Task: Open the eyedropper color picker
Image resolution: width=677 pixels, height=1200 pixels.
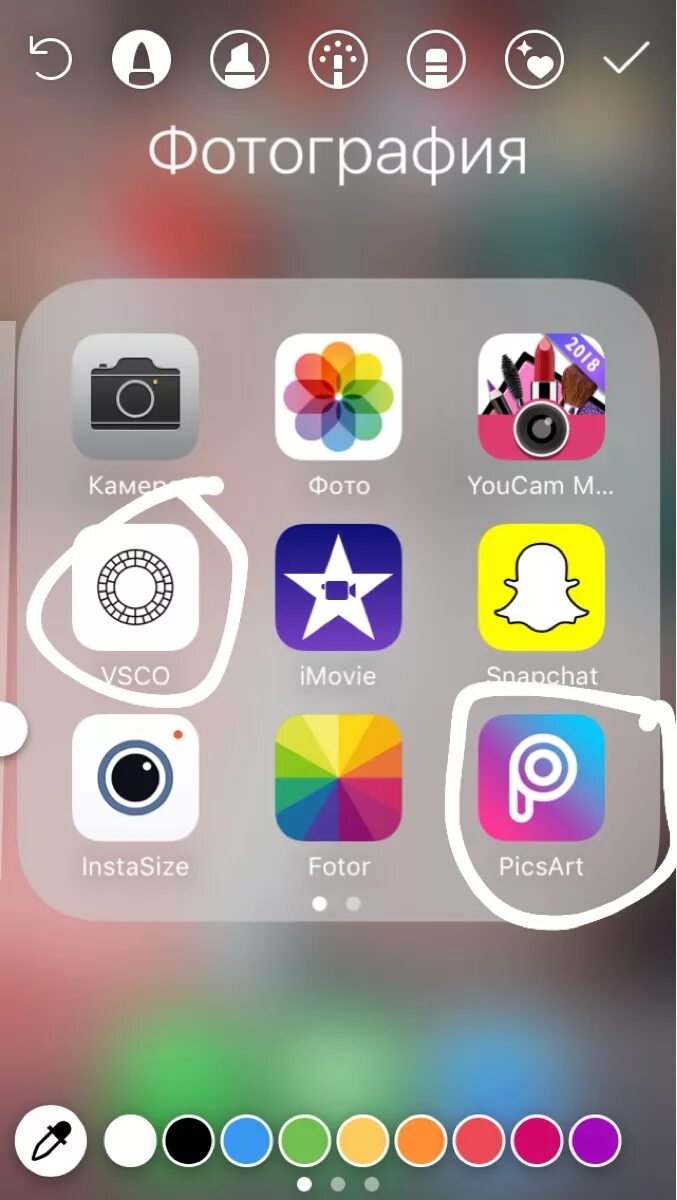Action: [x=49, y=1141]
